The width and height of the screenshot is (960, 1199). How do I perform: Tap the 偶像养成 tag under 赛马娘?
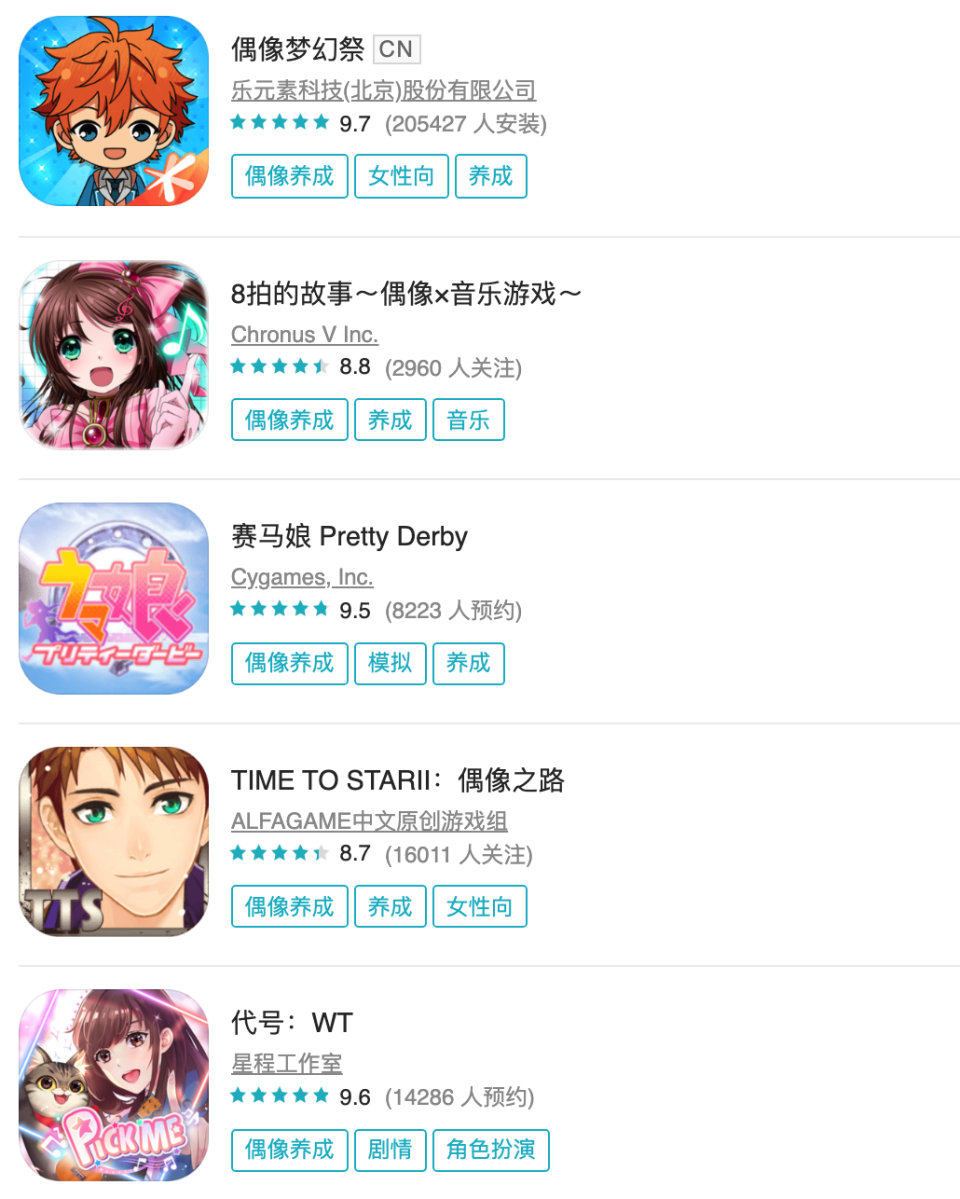pyautogui.click(x=289, y=663)
